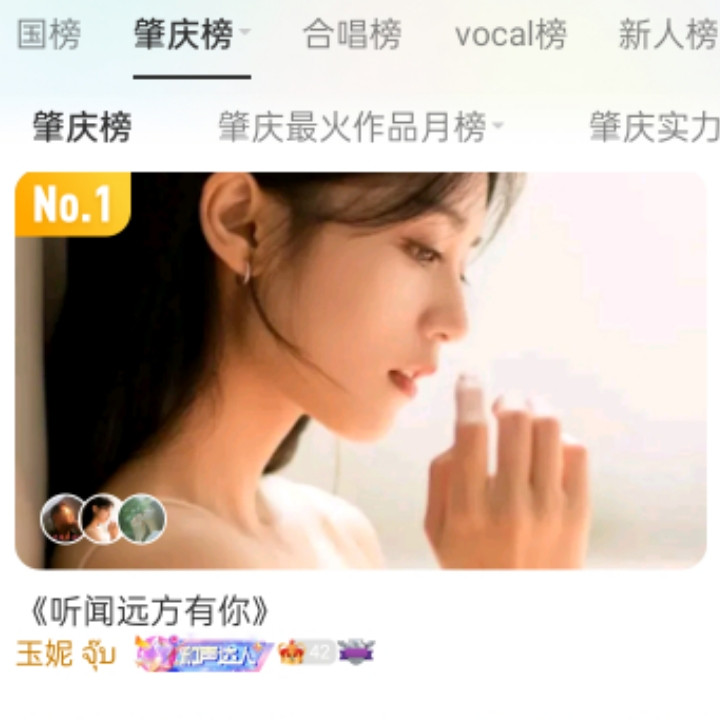Switch to the 合唱榜 tab
The image size is (720, 720).
pyautogui.click(x=352, y=36)
